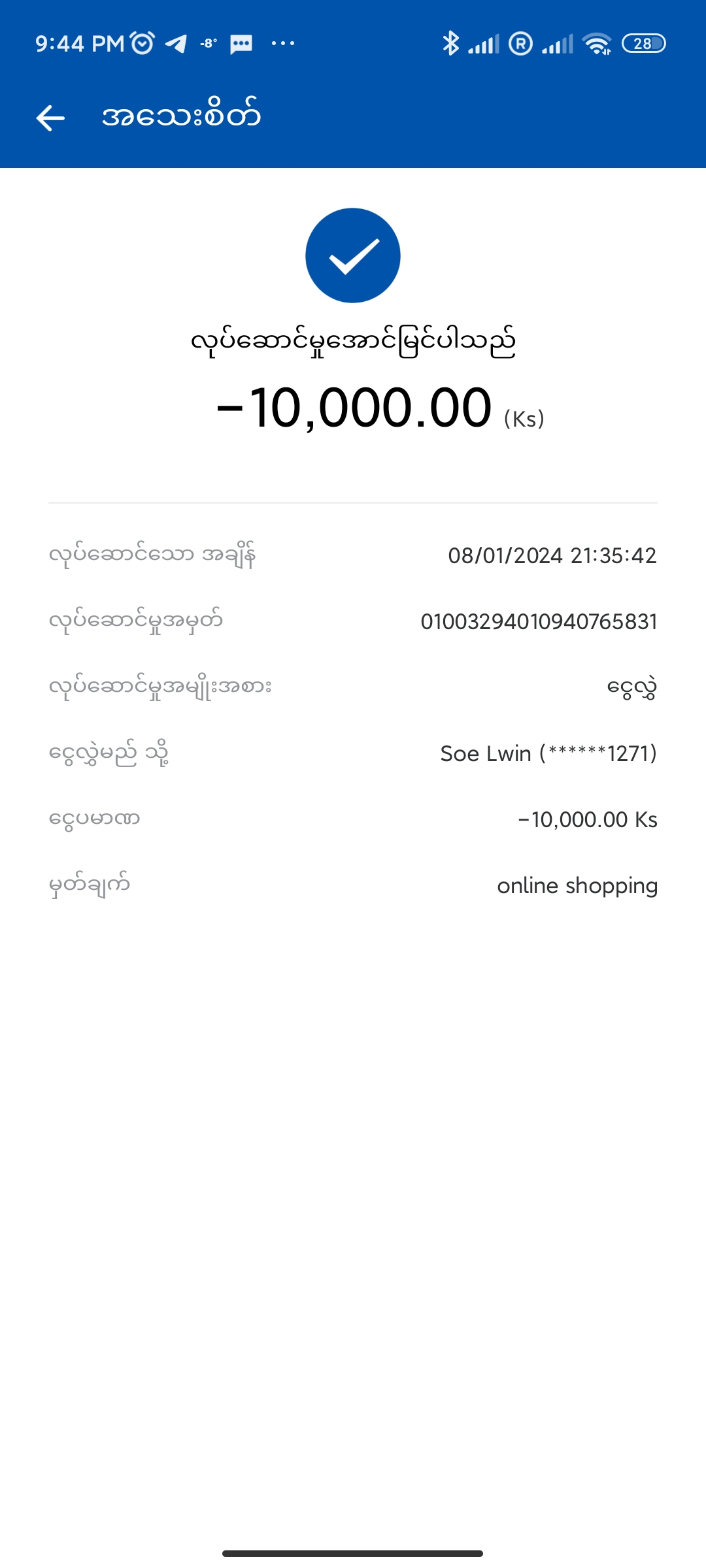Go back using the top-left arrow

coord(50,118)
